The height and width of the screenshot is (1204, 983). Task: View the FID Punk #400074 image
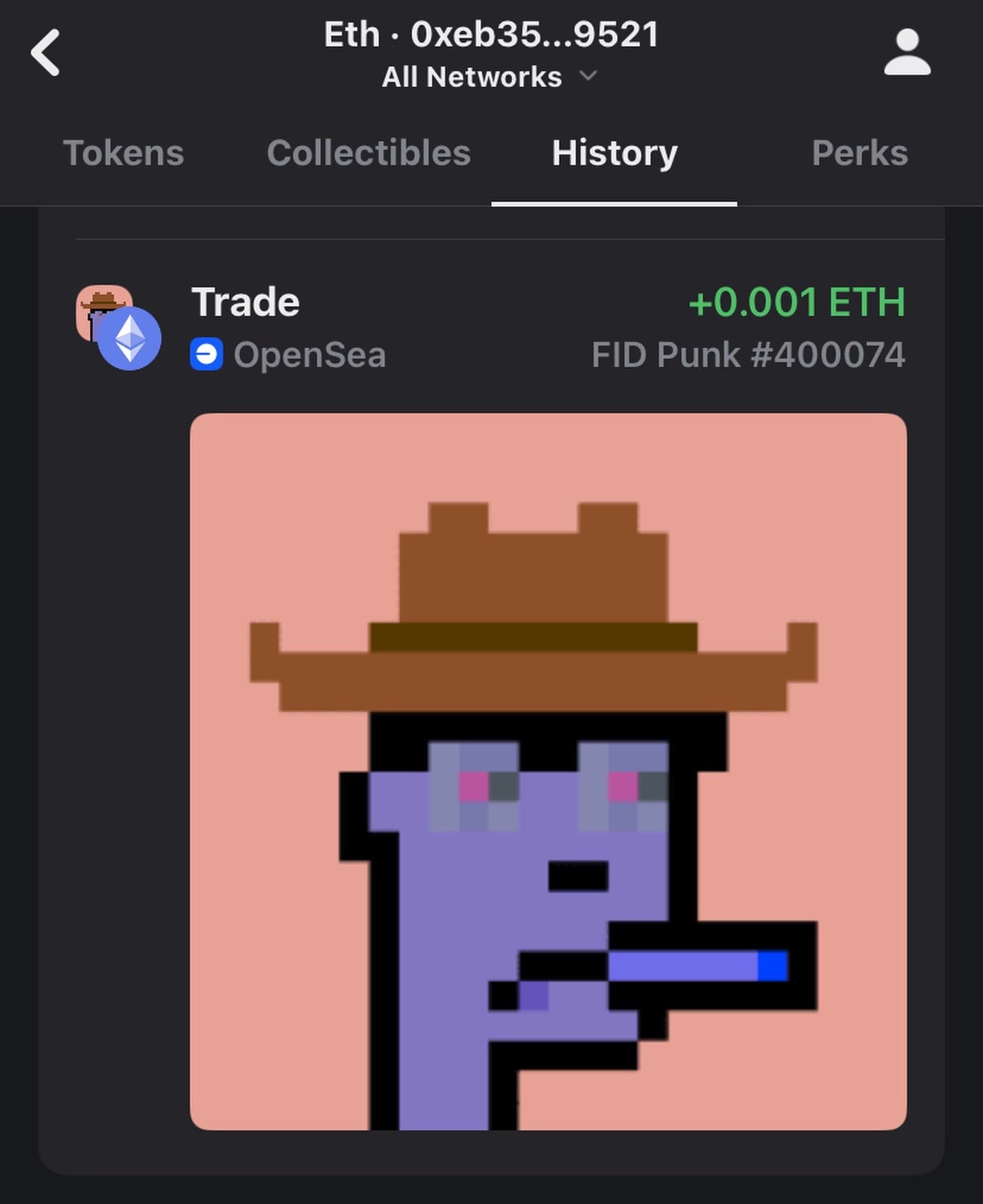click(x=548, y=772)
